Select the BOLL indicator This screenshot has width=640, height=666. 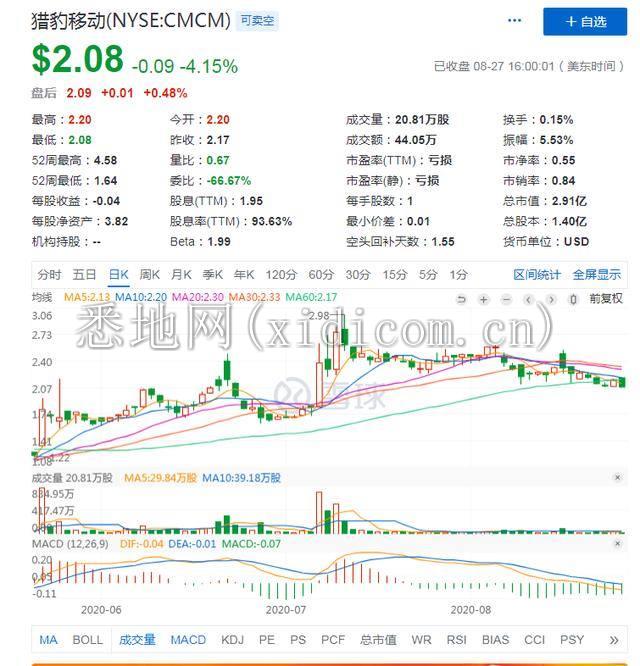coord(88,640)
